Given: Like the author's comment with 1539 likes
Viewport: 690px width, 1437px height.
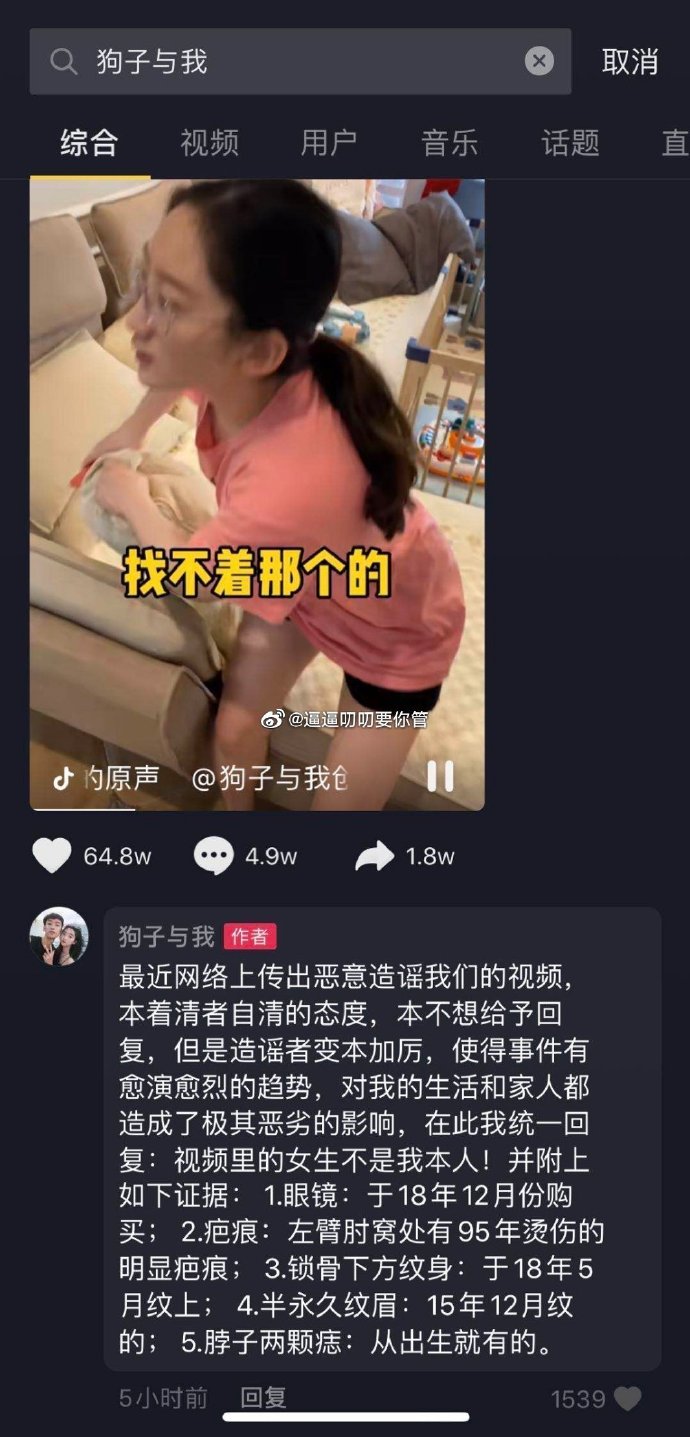Looking at the screenshot, I should tap(627, 1398).
